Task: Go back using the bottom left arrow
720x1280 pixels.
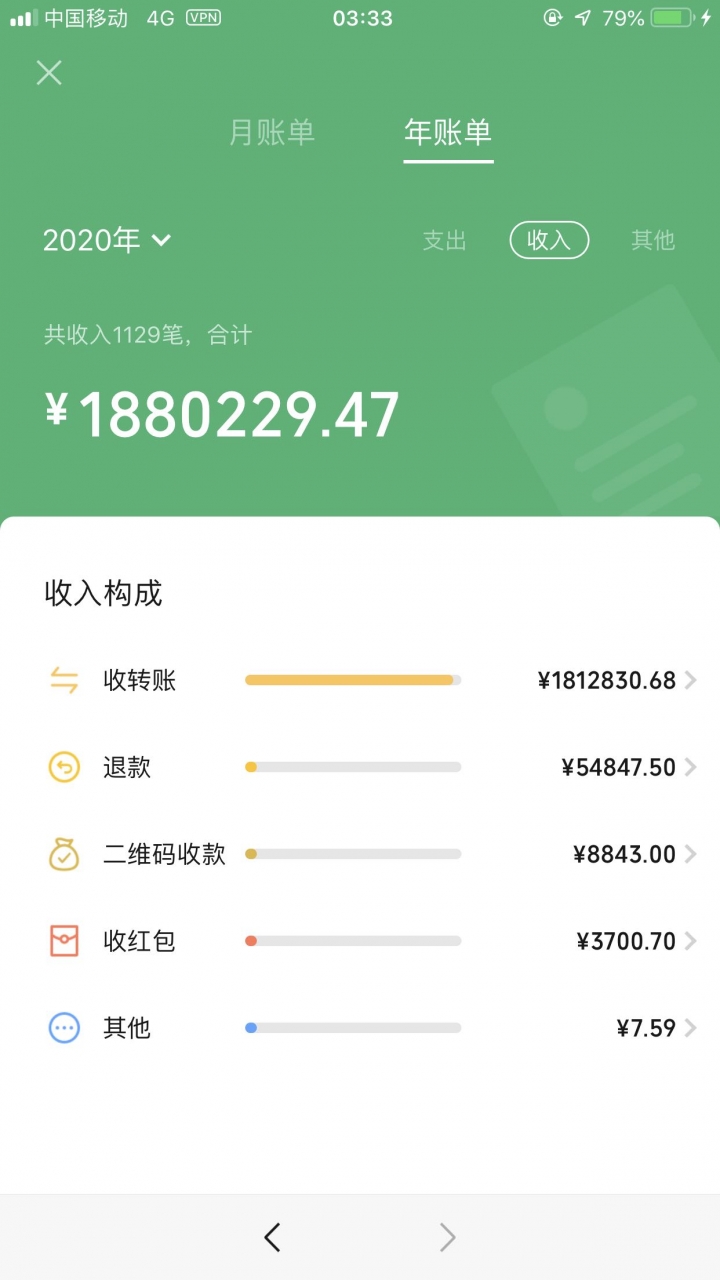Action: point(272,1238)
